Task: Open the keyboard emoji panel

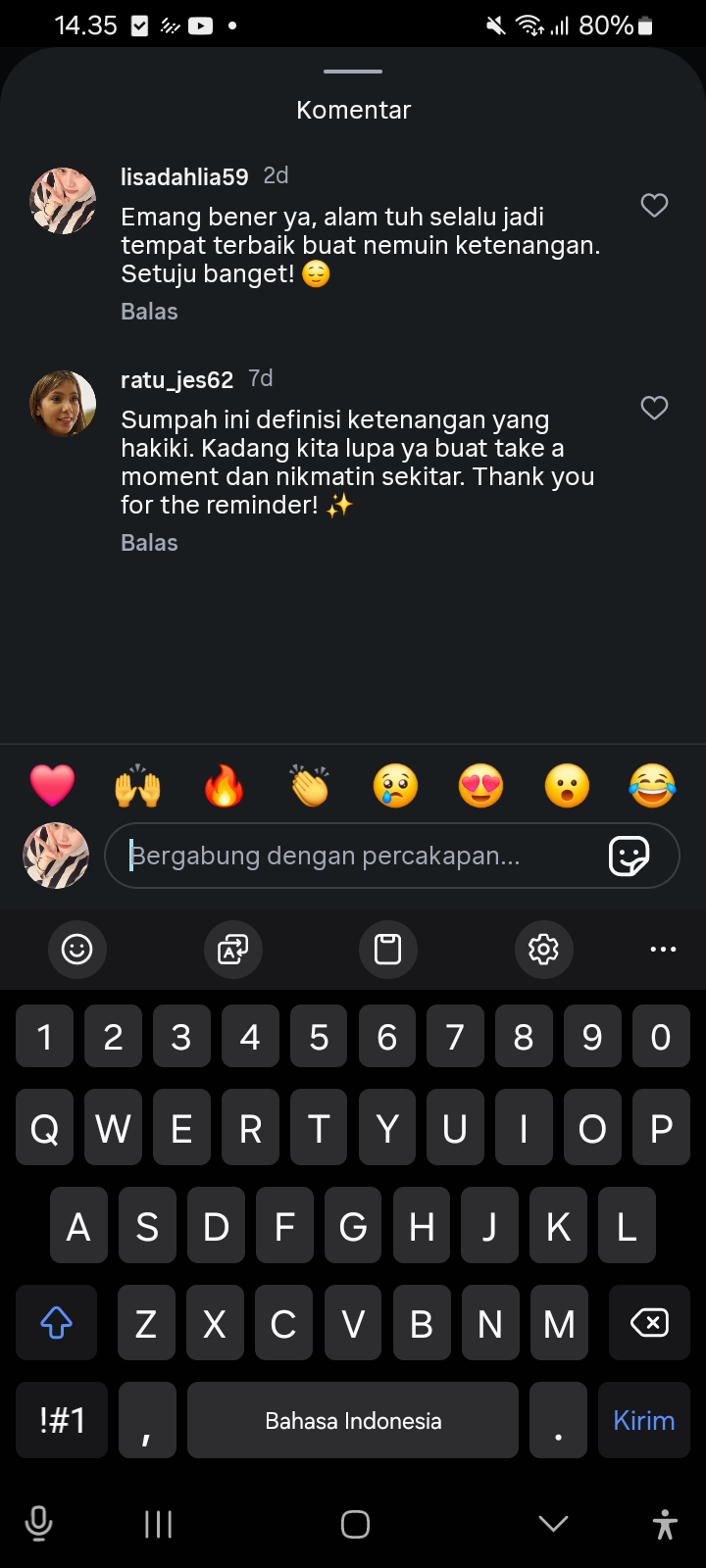Action: pyautogui.click(x=77, y=949)
